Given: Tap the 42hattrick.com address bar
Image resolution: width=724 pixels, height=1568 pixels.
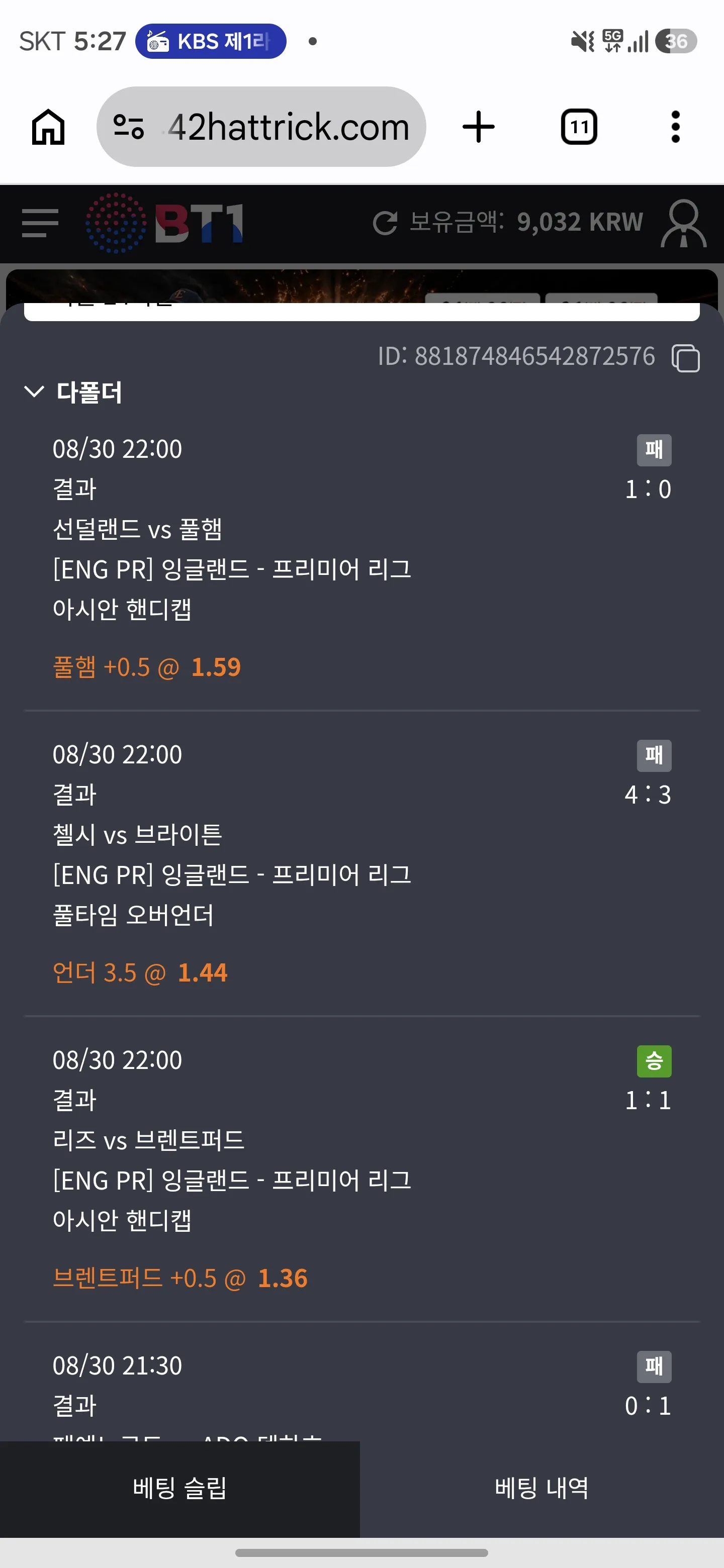Looking at the screenshot, I should (261, 127).
